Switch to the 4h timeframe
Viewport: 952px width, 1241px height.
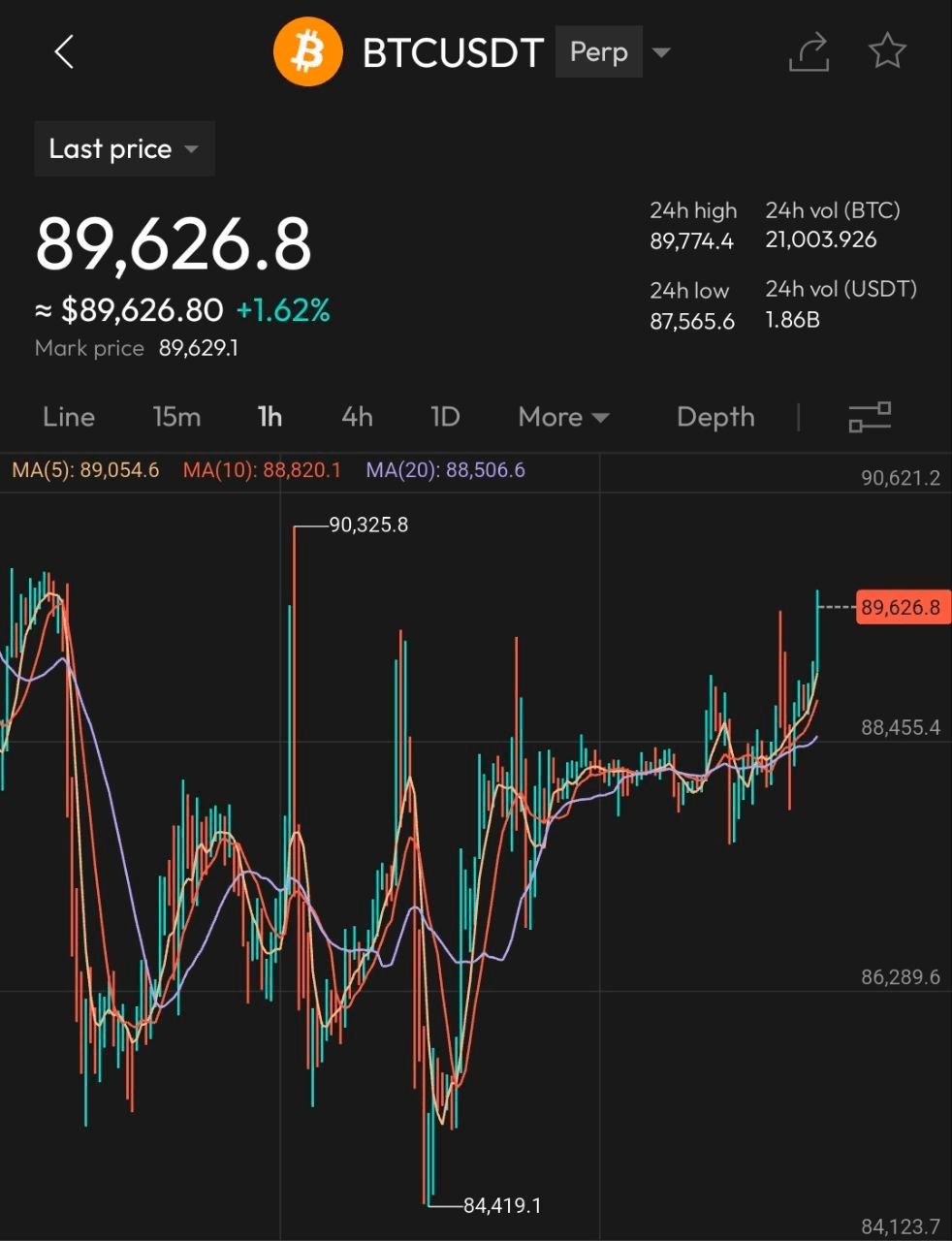357,417
